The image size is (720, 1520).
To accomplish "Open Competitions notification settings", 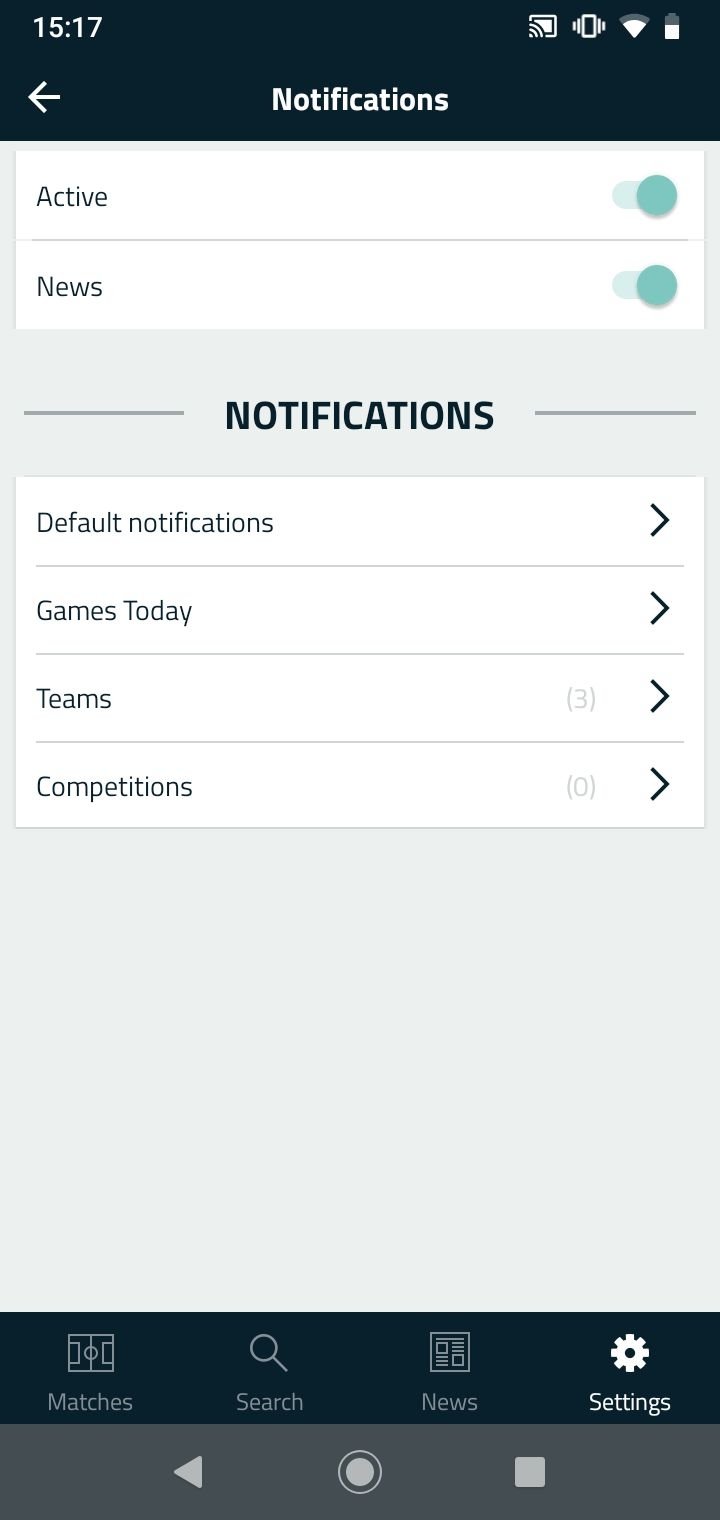I will pos(360,785).
